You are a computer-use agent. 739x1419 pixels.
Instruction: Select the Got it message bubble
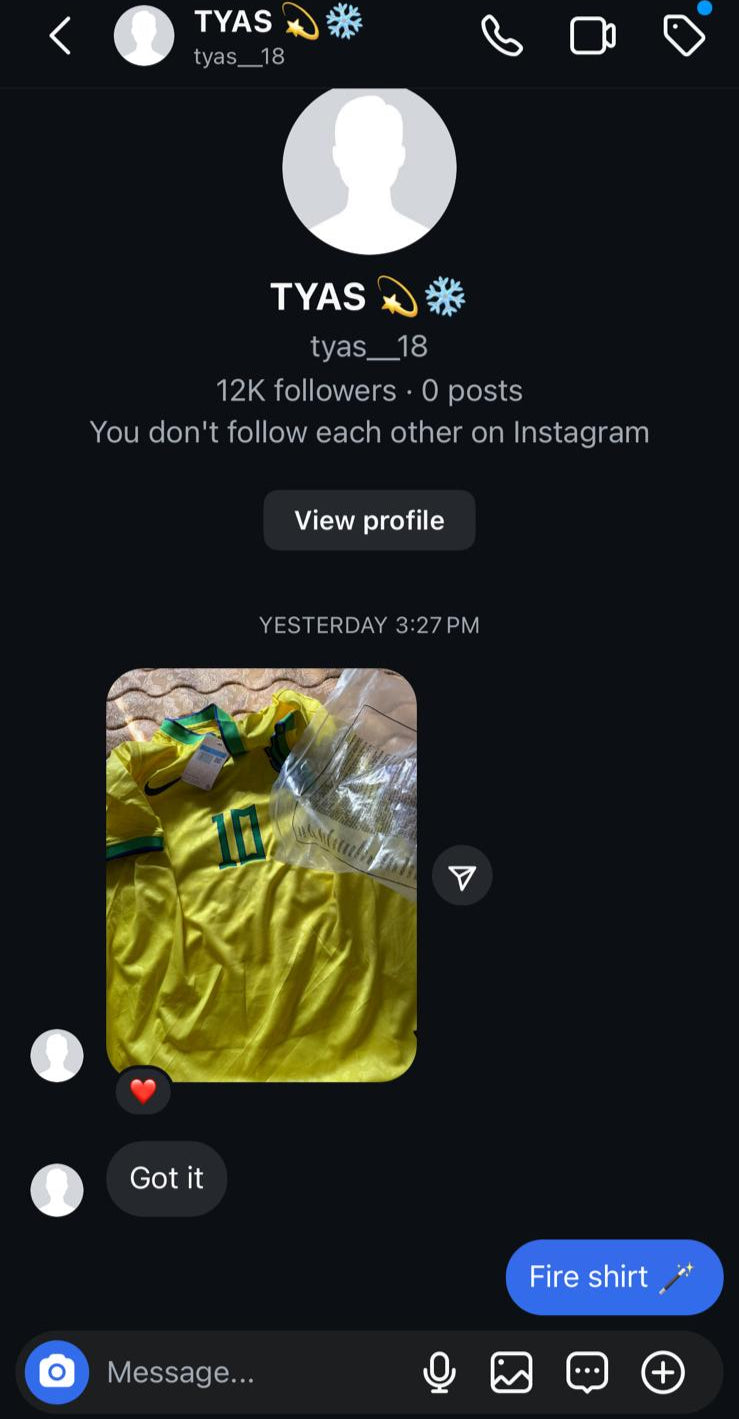tap(166, 1178)
